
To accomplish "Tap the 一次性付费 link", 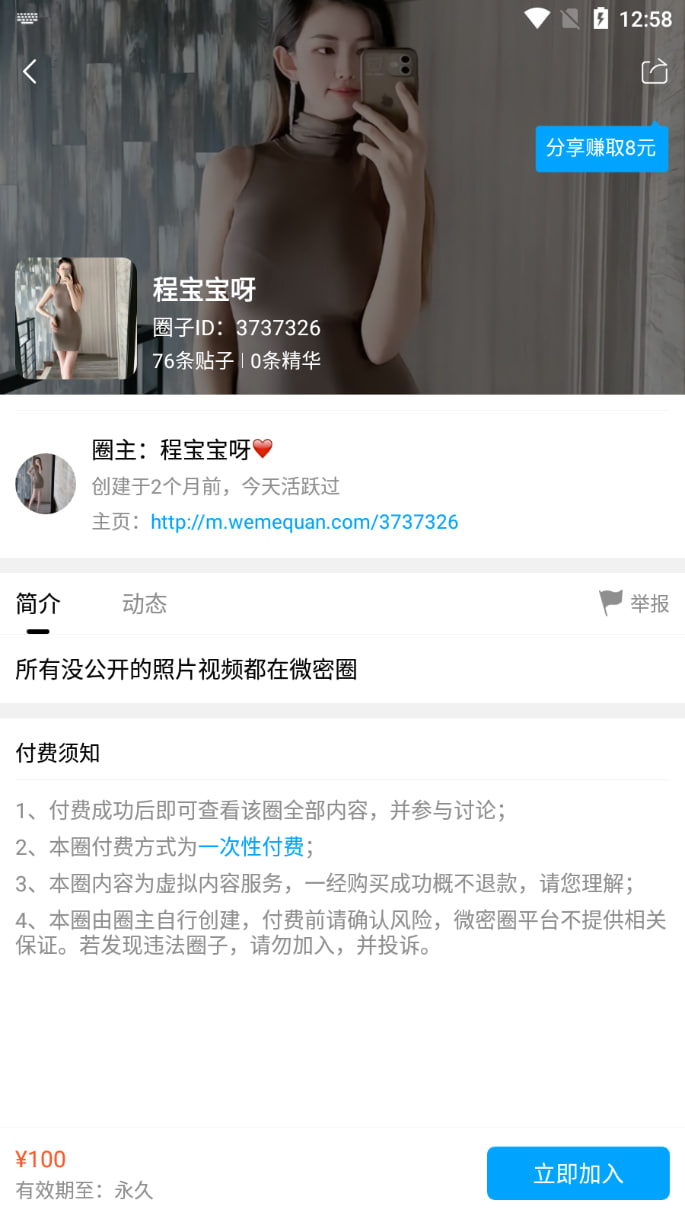I will point(251,847).
